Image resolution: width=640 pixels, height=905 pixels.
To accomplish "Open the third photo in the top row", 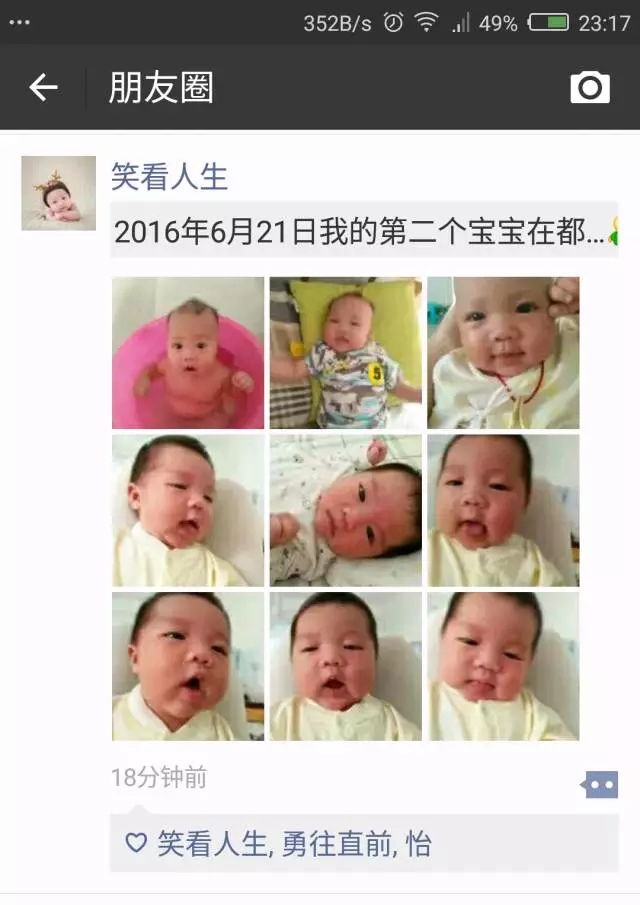I will point(503,353).
